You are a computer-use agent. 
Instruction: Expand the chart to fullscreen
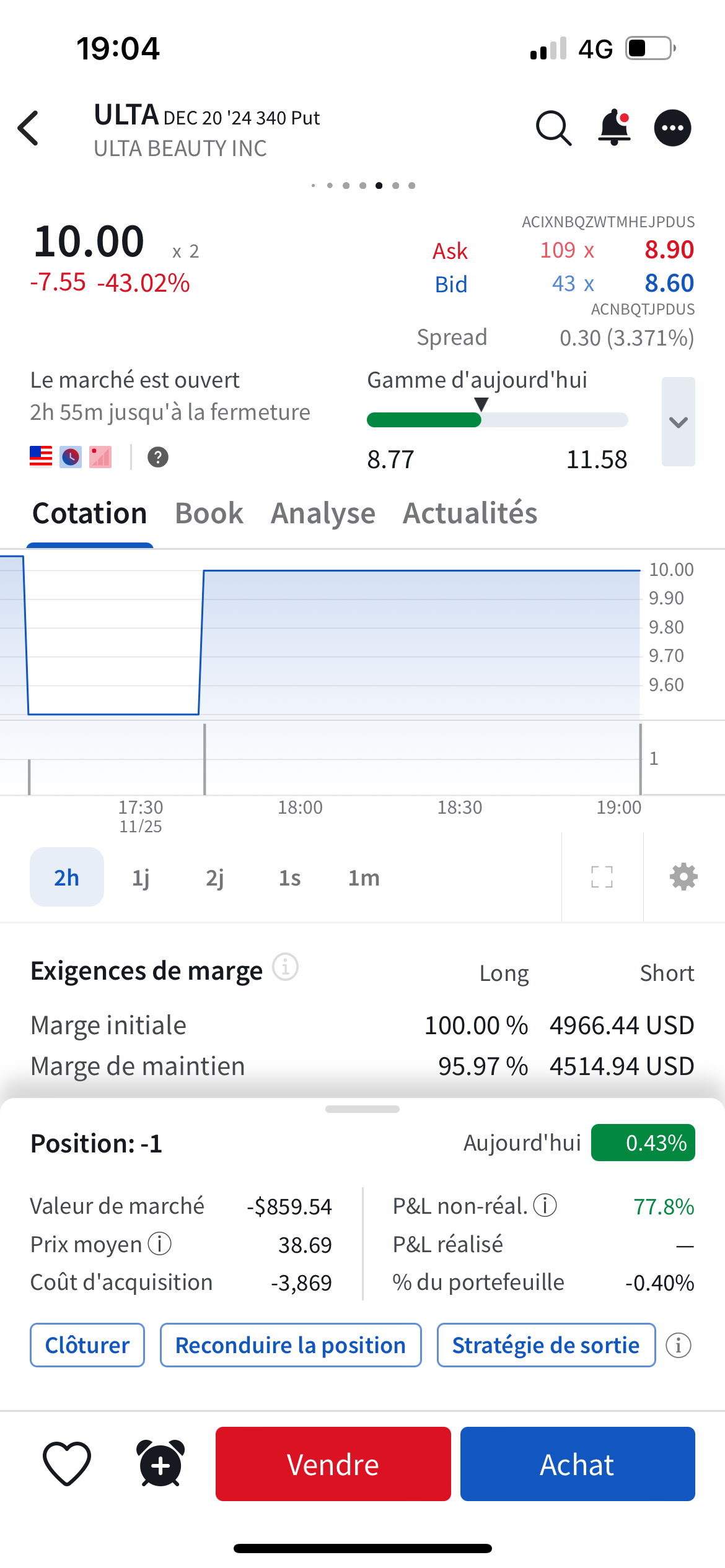pos(602,877)
